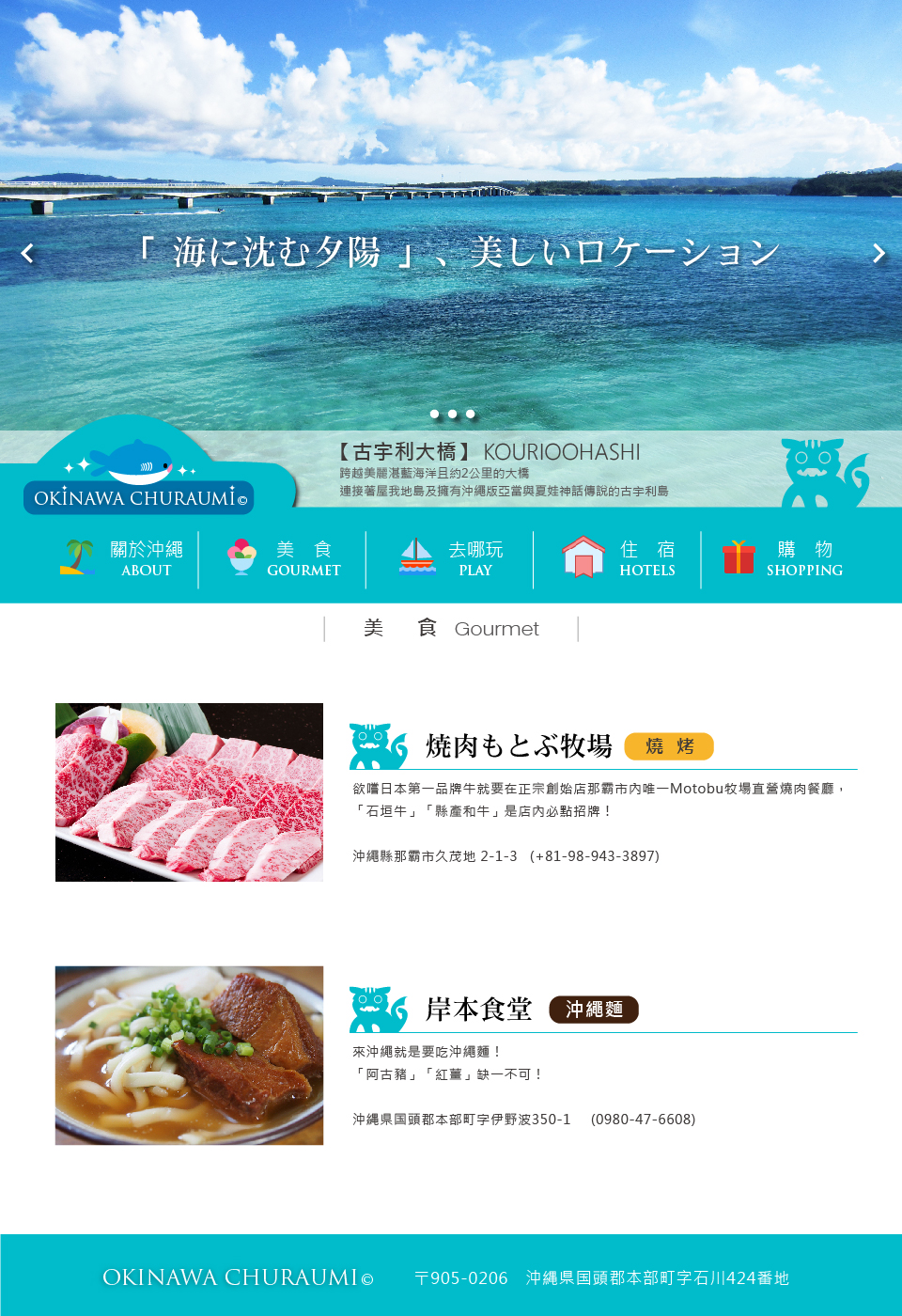The image size is (902, 1316).
Task: Go to the 購物 SHOPPING section
Action: 784,558
